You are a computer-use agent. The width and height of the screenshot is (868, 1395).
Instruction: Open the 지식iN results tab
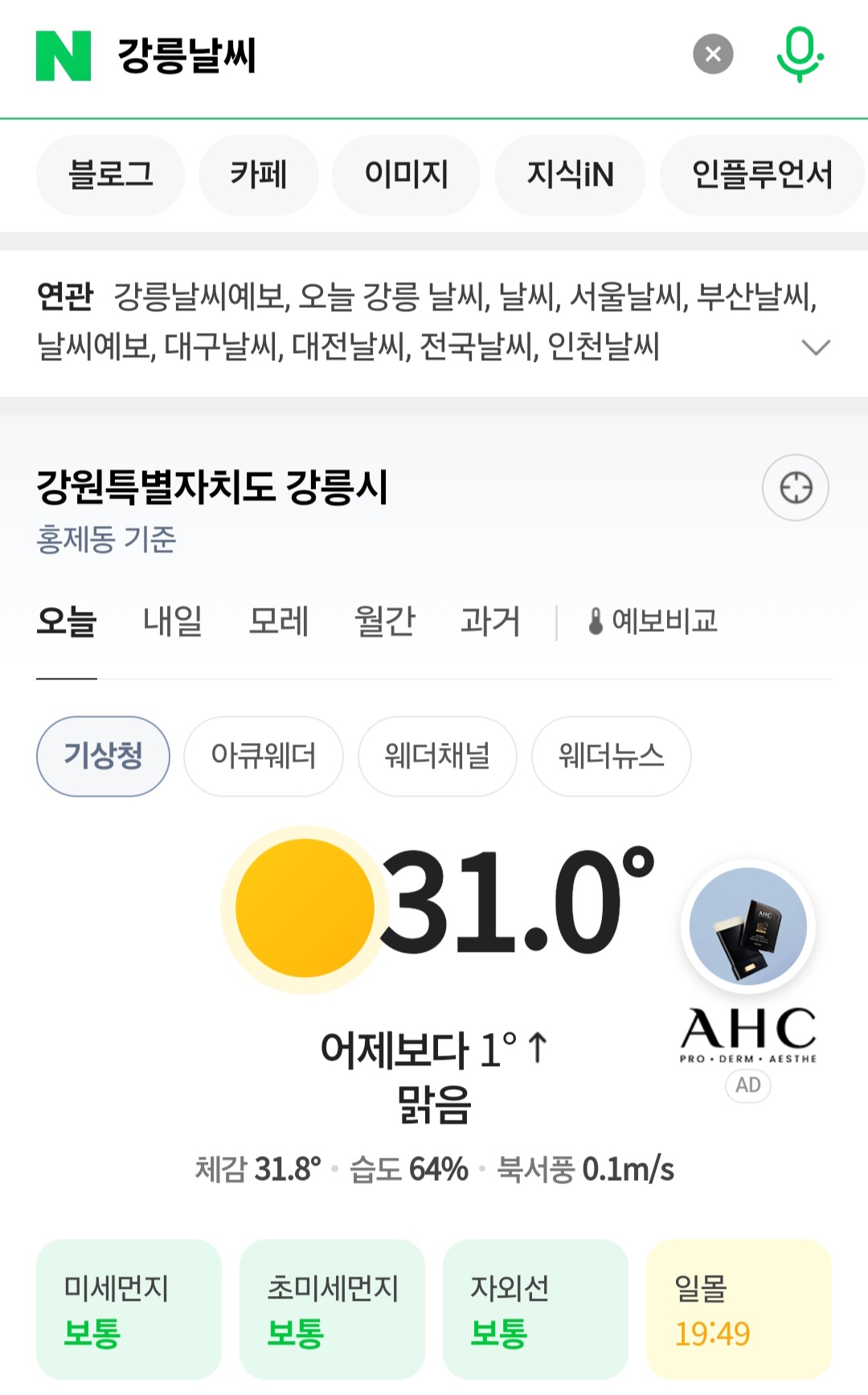click(570, 174)
